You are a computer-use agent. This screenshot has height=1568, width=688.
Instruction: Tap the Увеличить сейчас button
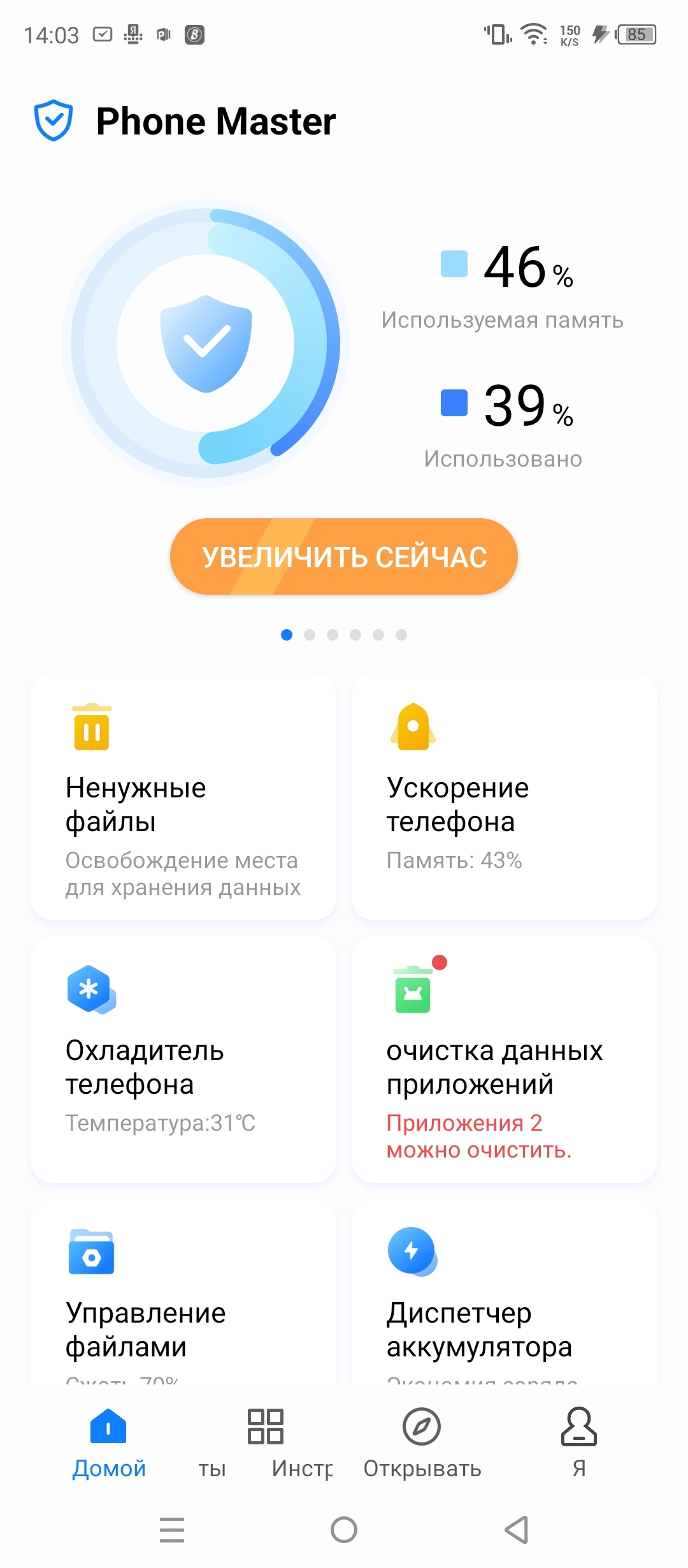click(x=344, y=556)
